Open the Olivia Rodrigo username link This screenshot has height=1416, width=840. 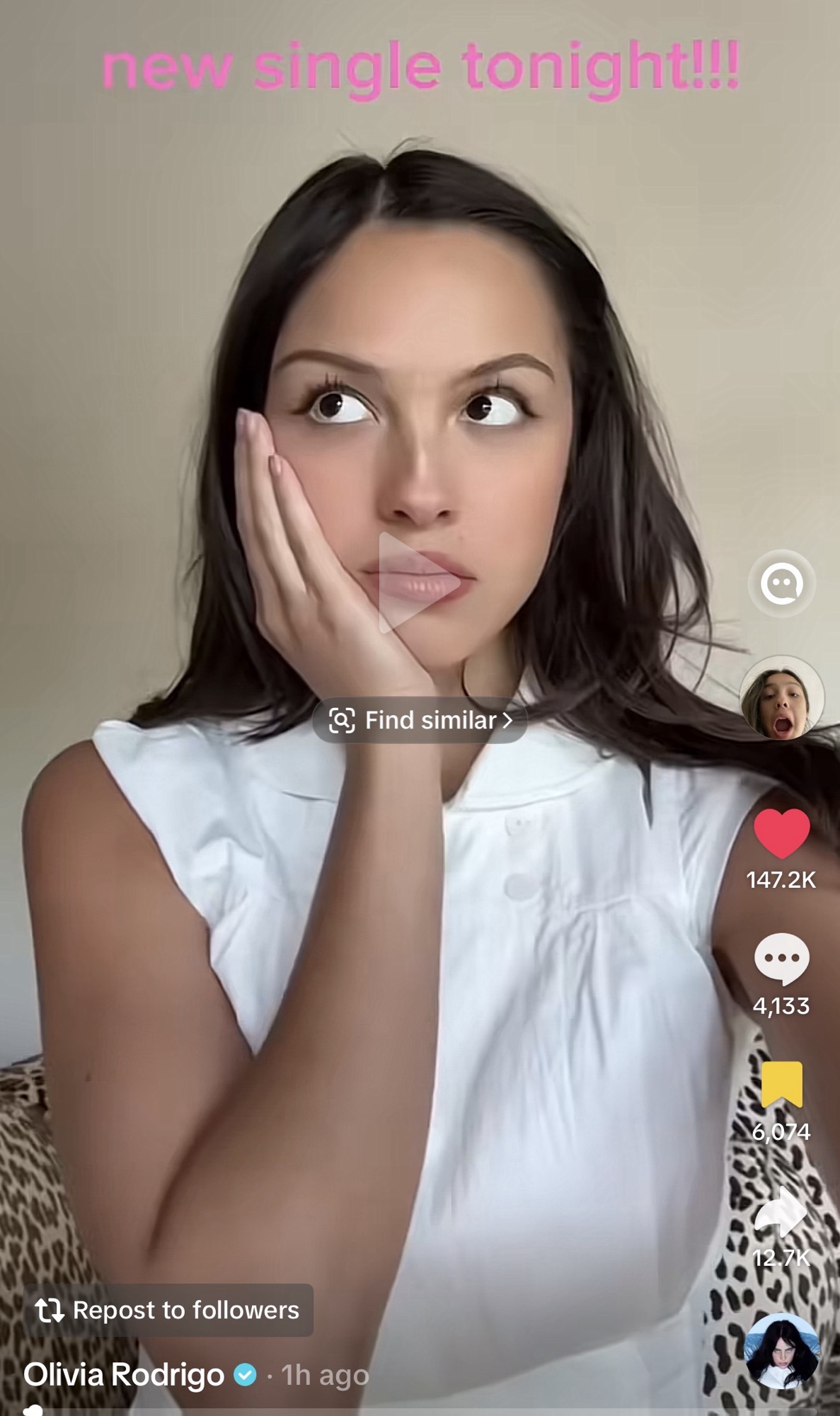(x=124, y=1375)
